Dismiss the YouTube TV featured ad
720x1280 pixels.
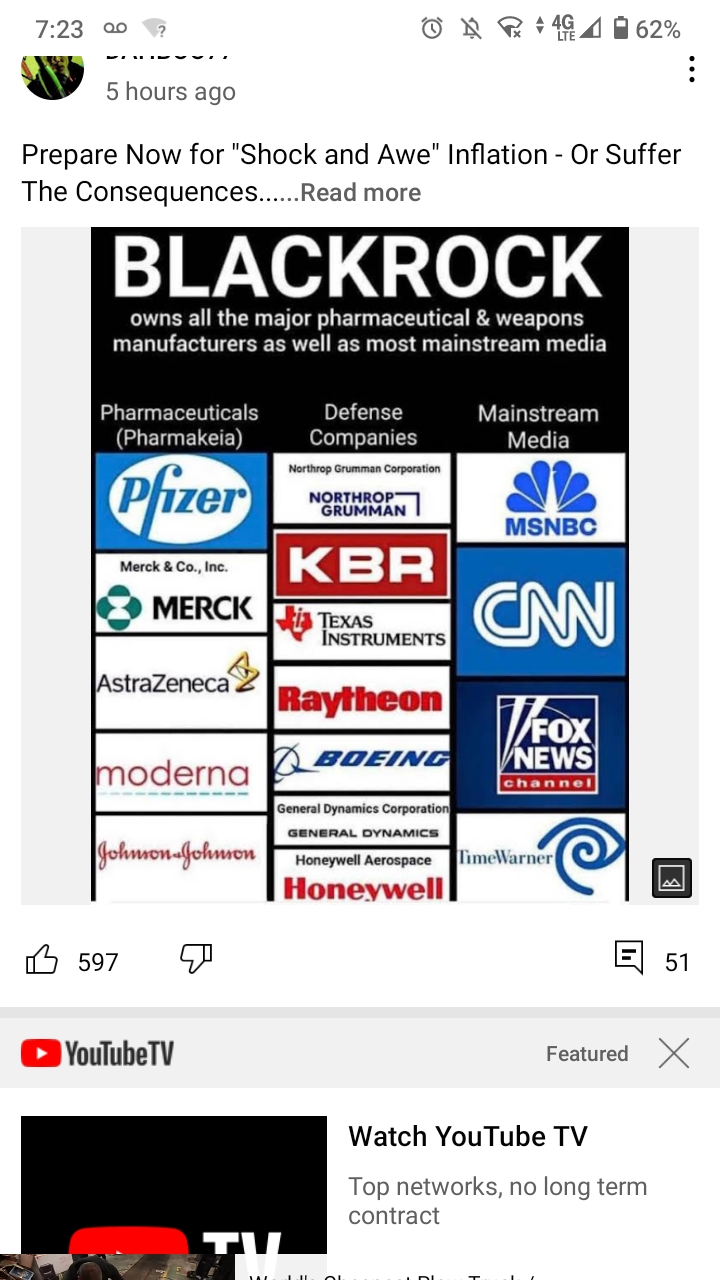pyautogui.click(x=674, y=1053)
